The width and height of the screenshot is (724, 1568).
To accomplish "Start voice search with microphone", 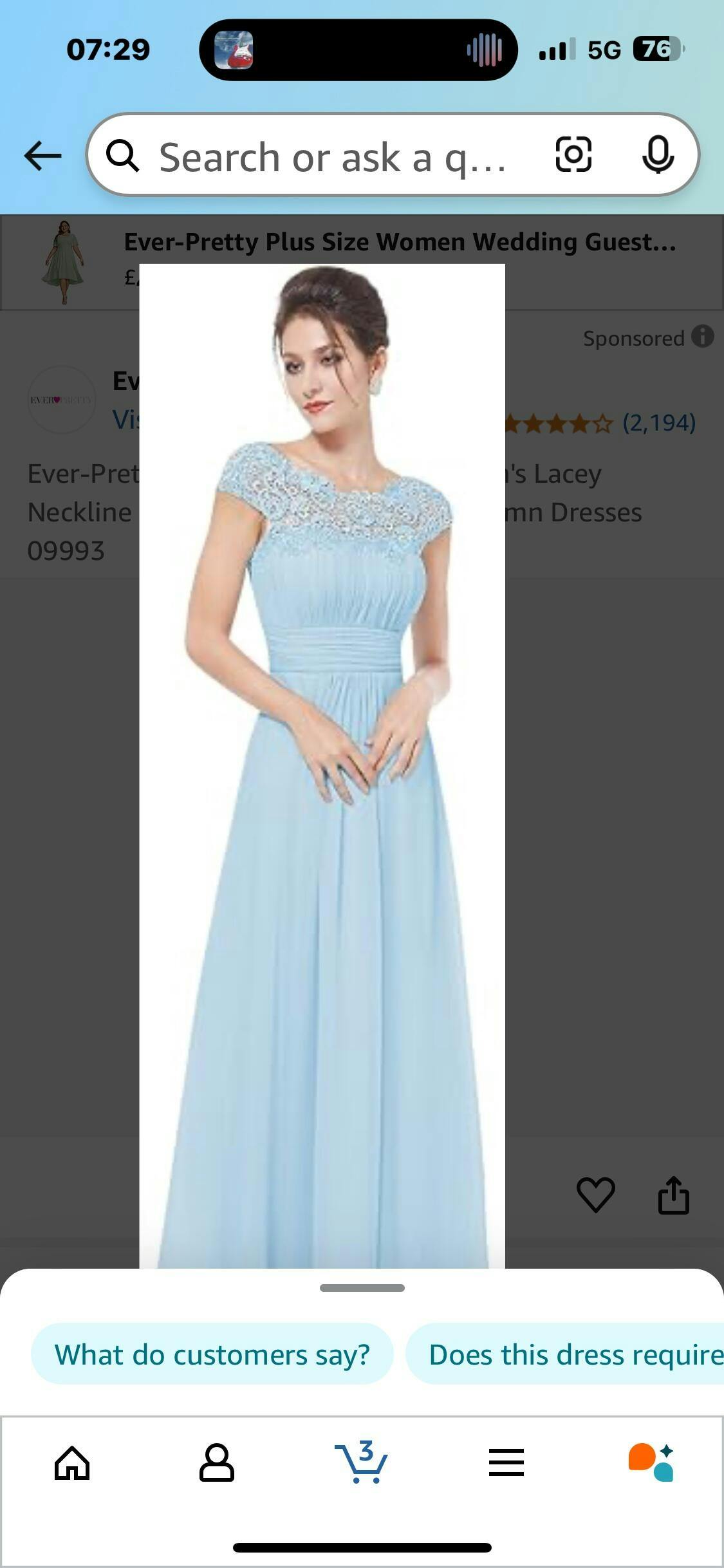I will pyautogui.click(x=658, y=154).
